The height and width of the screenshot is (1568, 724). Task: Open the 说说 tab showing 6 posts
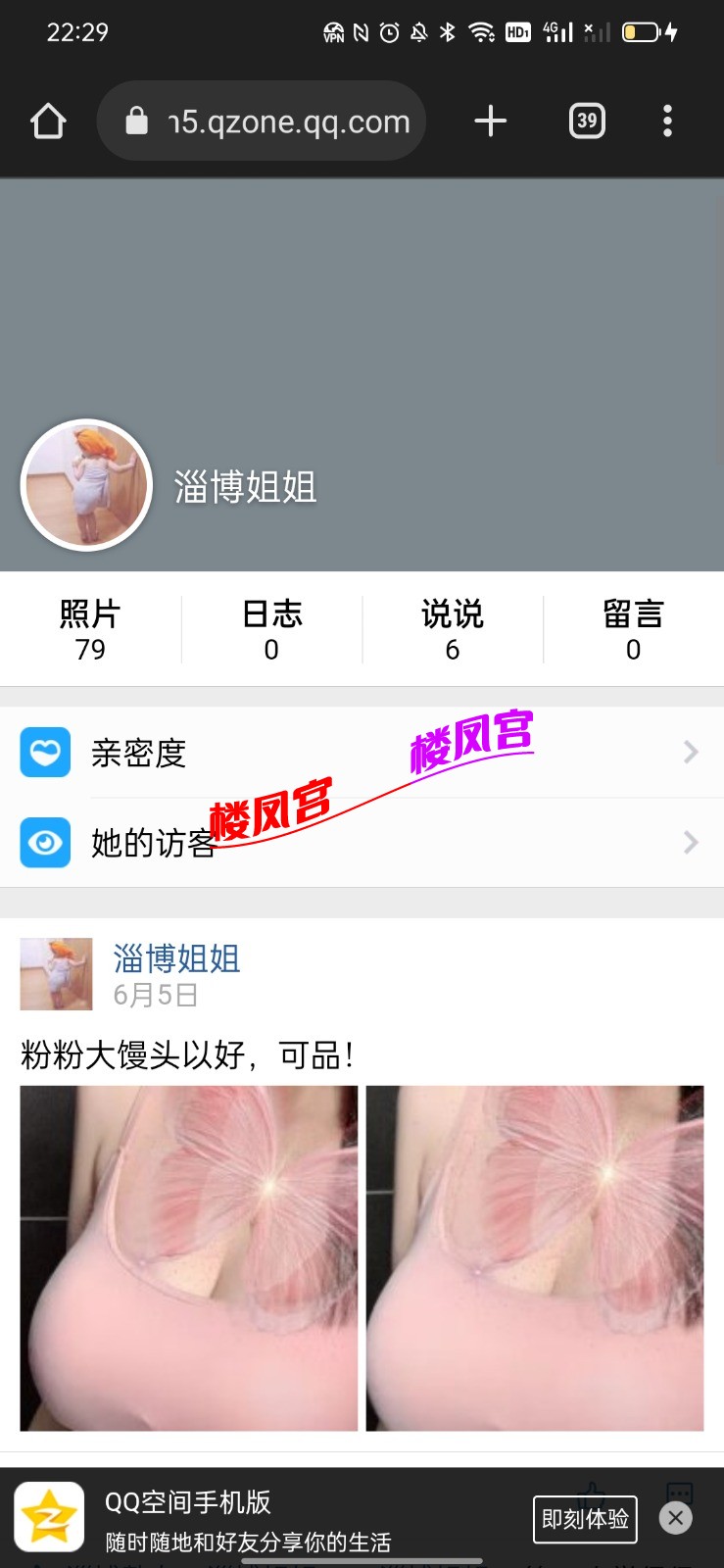452,628
